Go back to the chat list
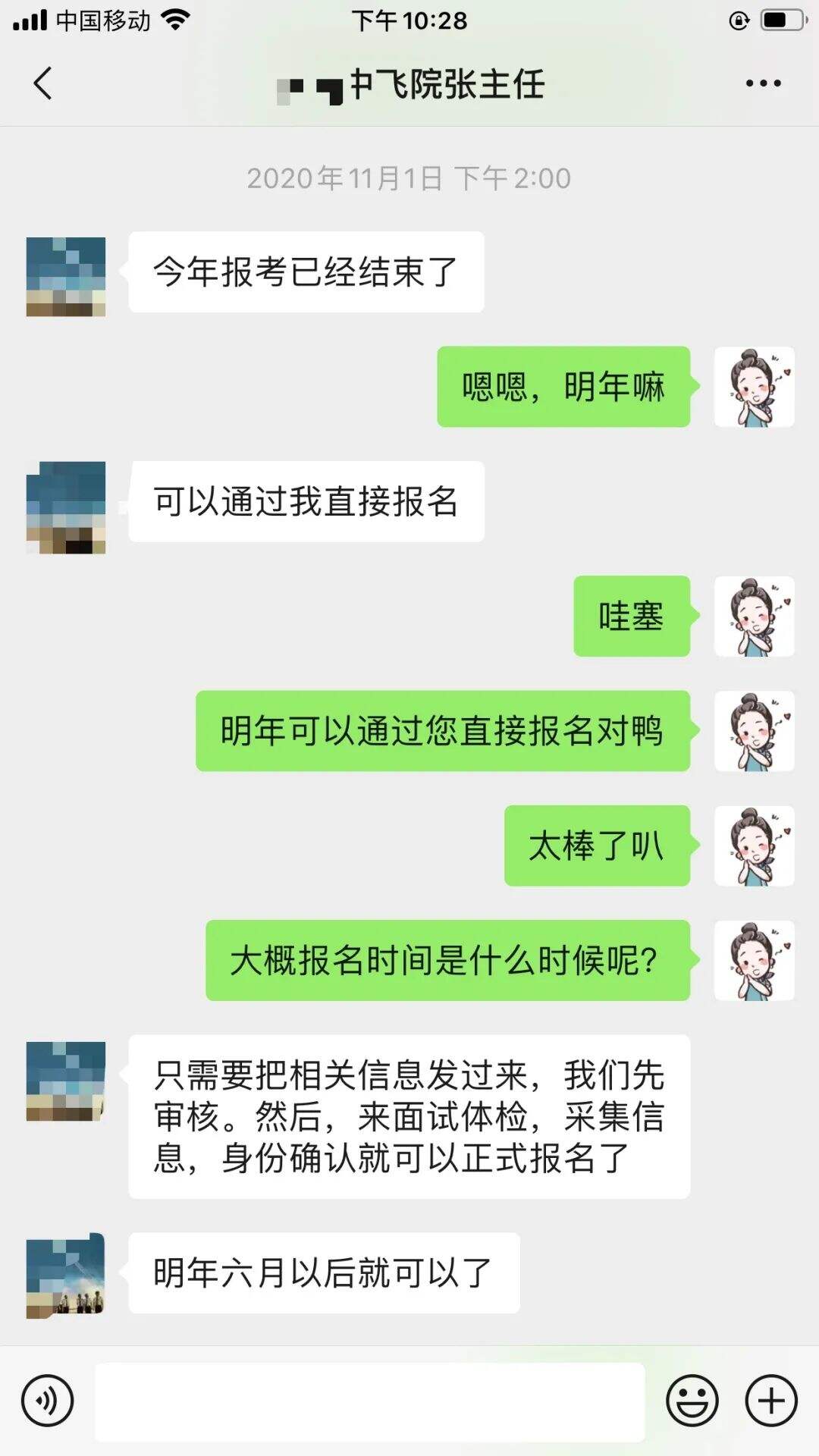819x1456 pixels. 43,83
